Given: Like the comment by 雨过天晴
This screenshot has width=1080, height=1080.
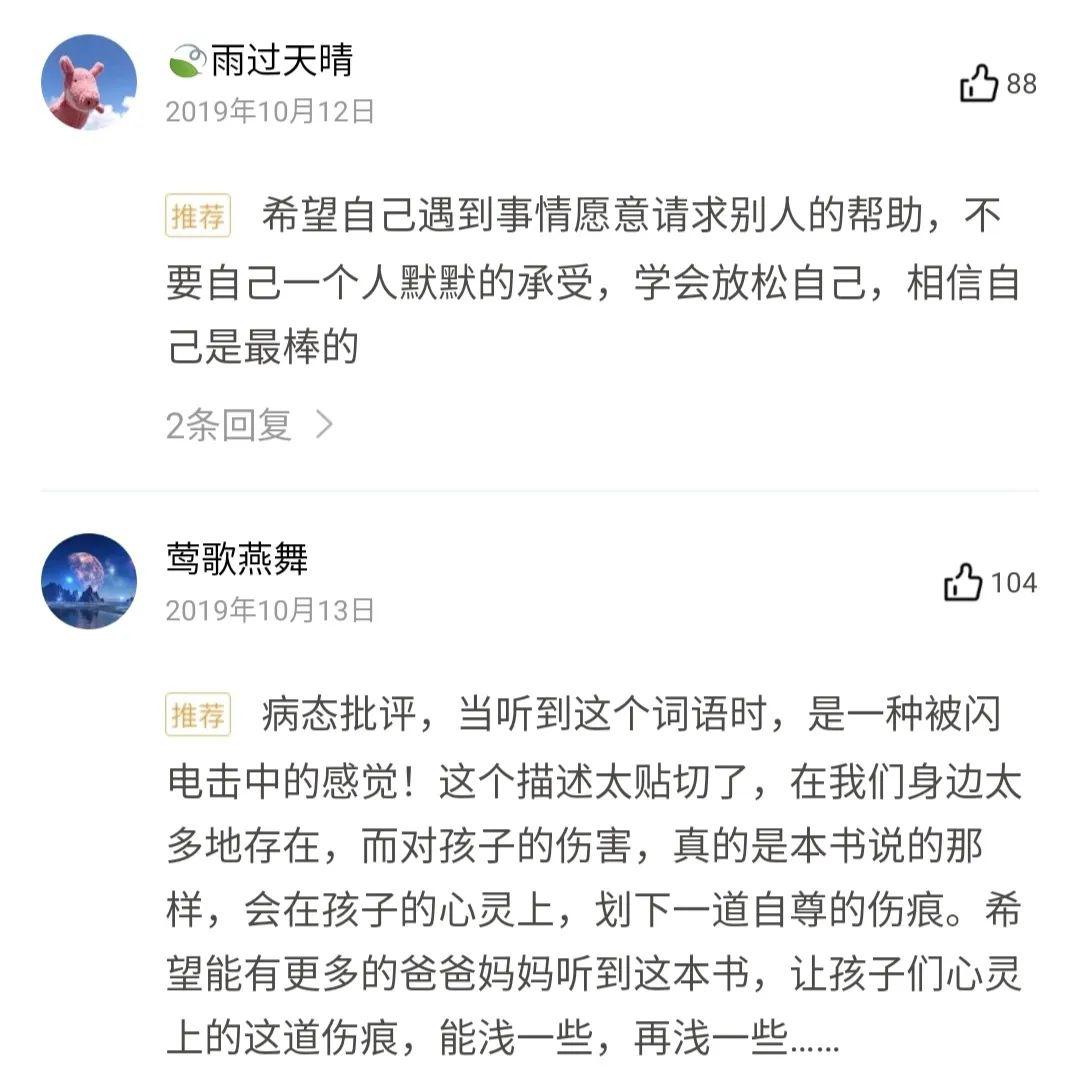Looking at the screenshot, I should [979, 84].
